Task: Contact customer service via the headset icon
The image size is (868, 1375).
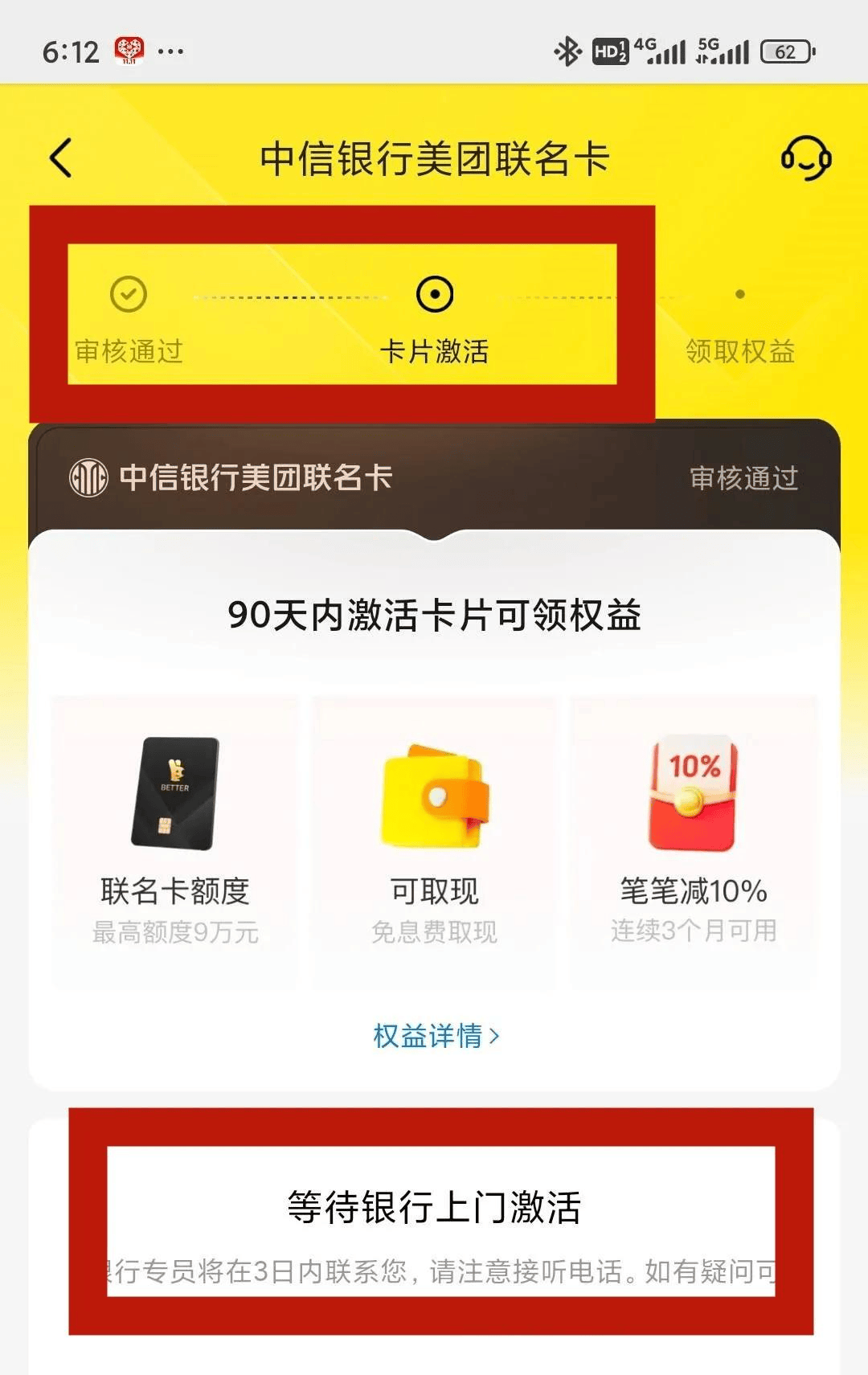Action: coord(805,158)
